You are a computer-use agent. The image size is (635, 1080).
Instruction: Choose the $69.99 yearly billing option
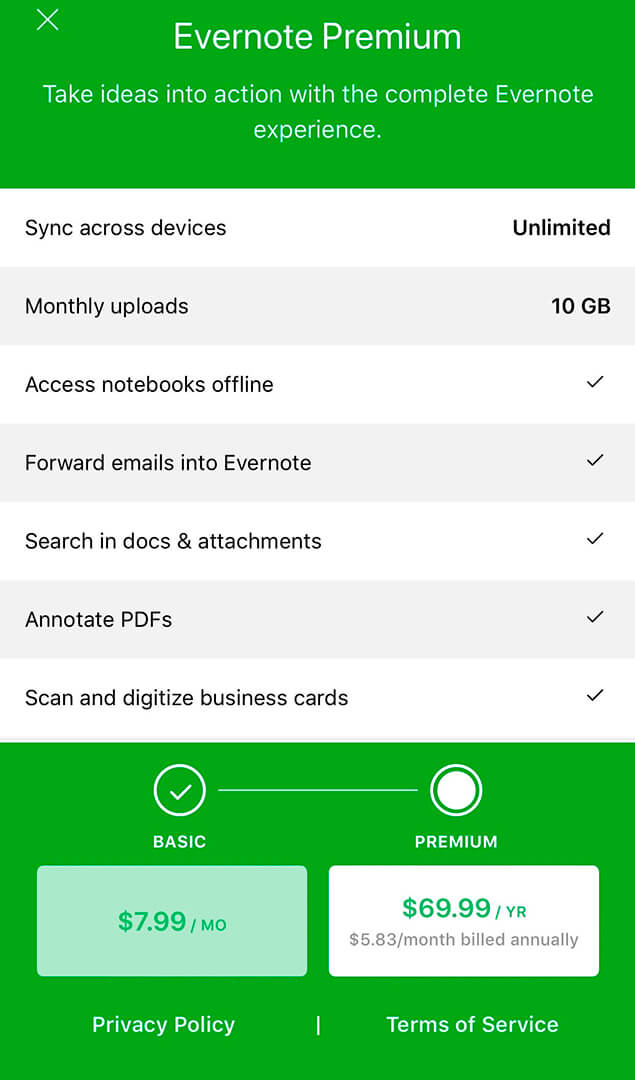[464, 921]
